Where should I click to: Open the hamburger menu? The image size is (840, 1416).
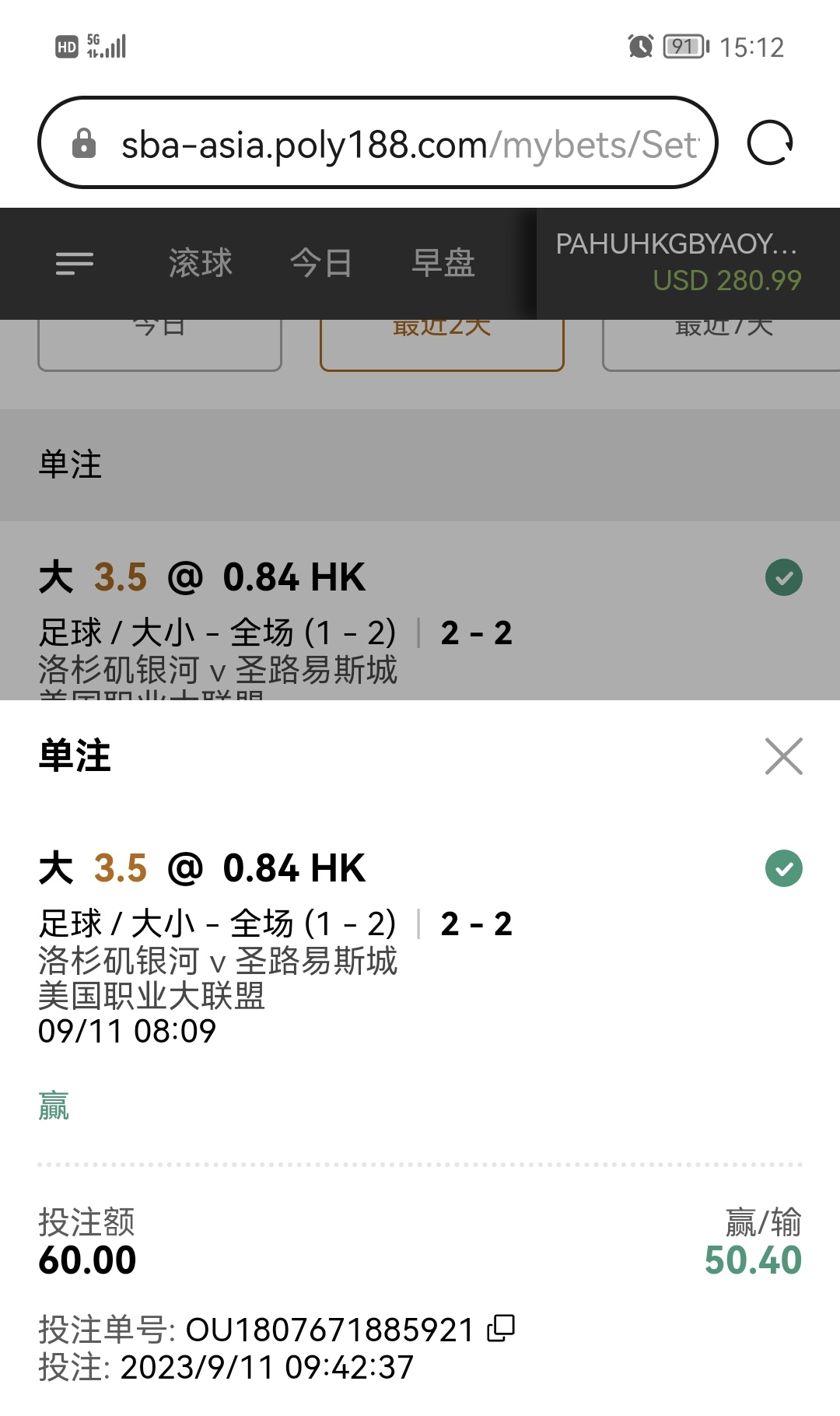click(x=75, y=264)
